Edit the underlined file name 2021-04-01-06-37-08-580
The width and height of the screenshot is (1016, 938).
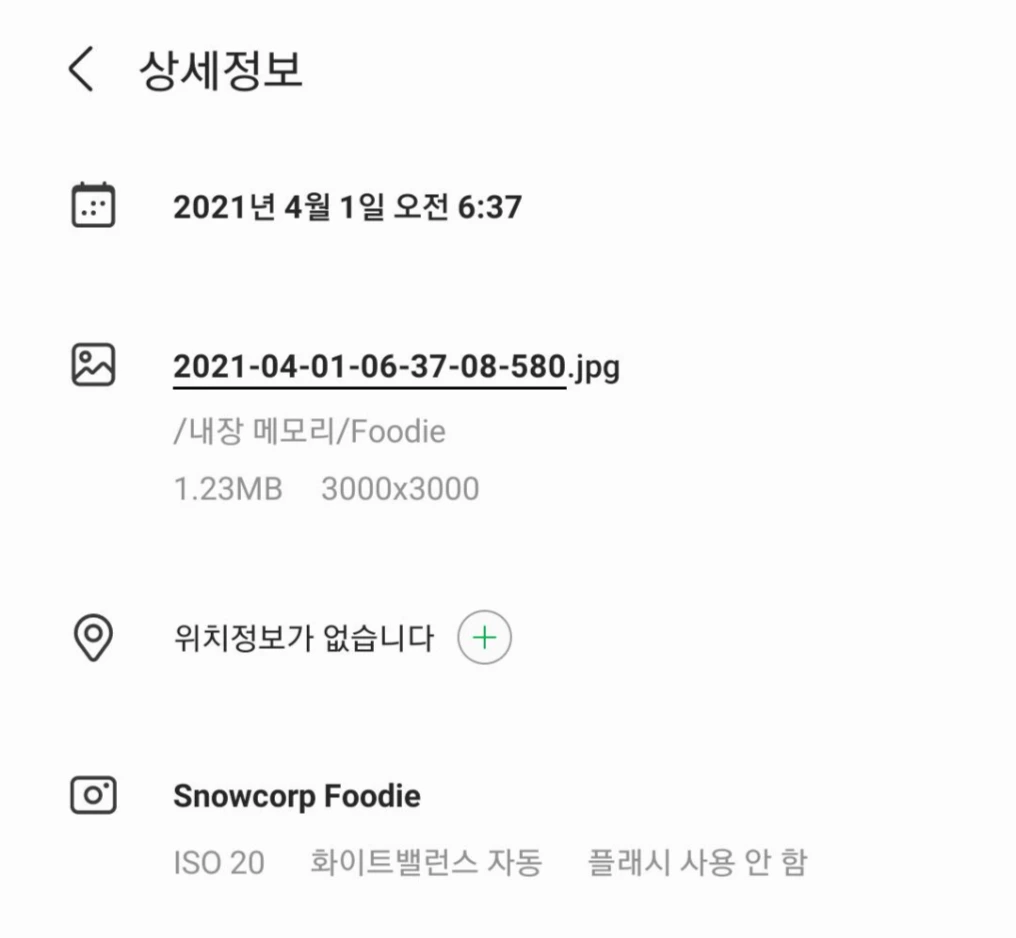tap(369, 367)
